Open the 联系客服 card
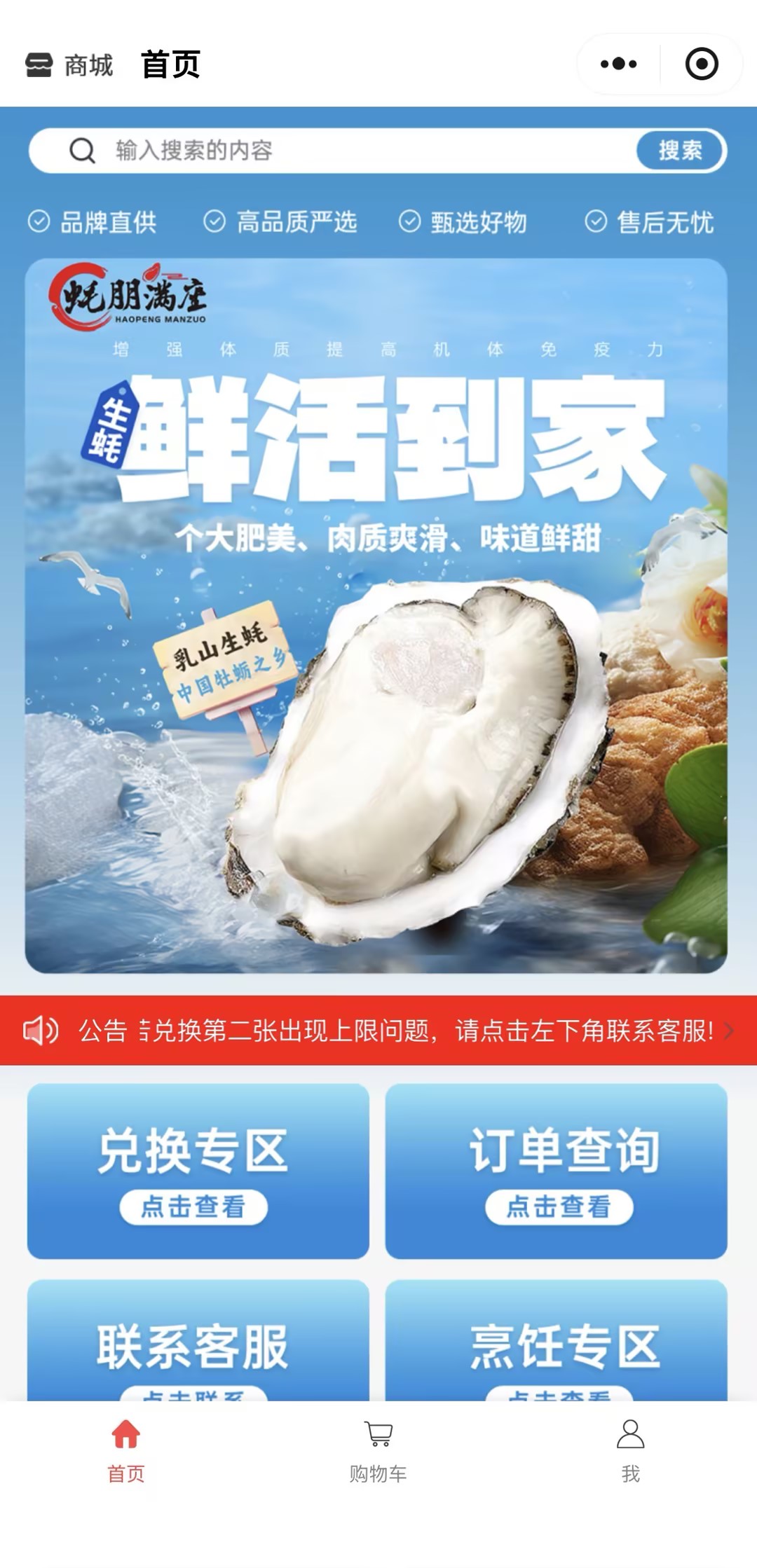The image size is (757, 1568). pos(198,1342)
